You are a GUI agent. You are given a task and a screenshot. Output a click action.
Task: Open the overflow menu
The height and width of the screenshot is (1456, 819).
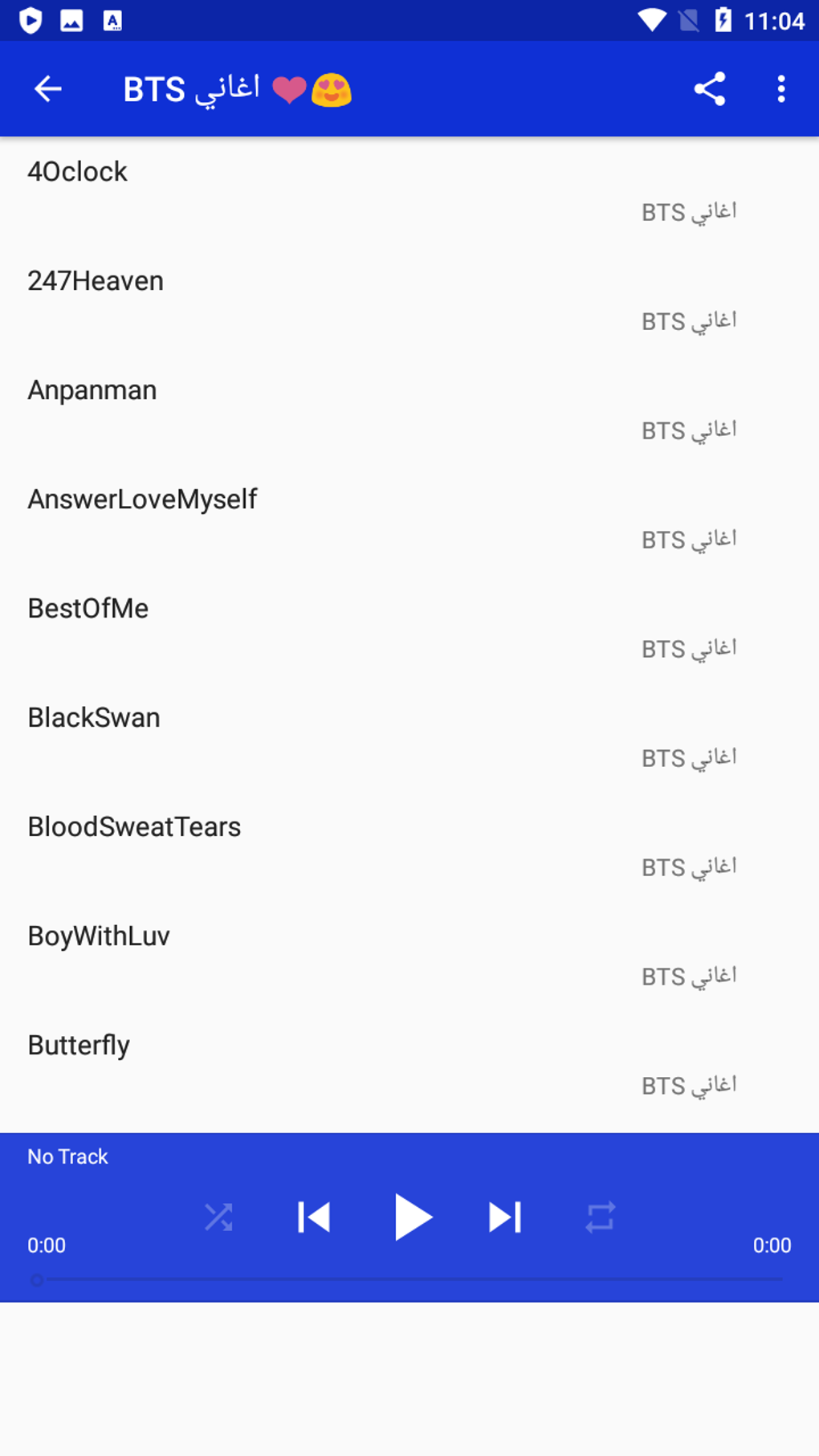(x=780, y=88)
